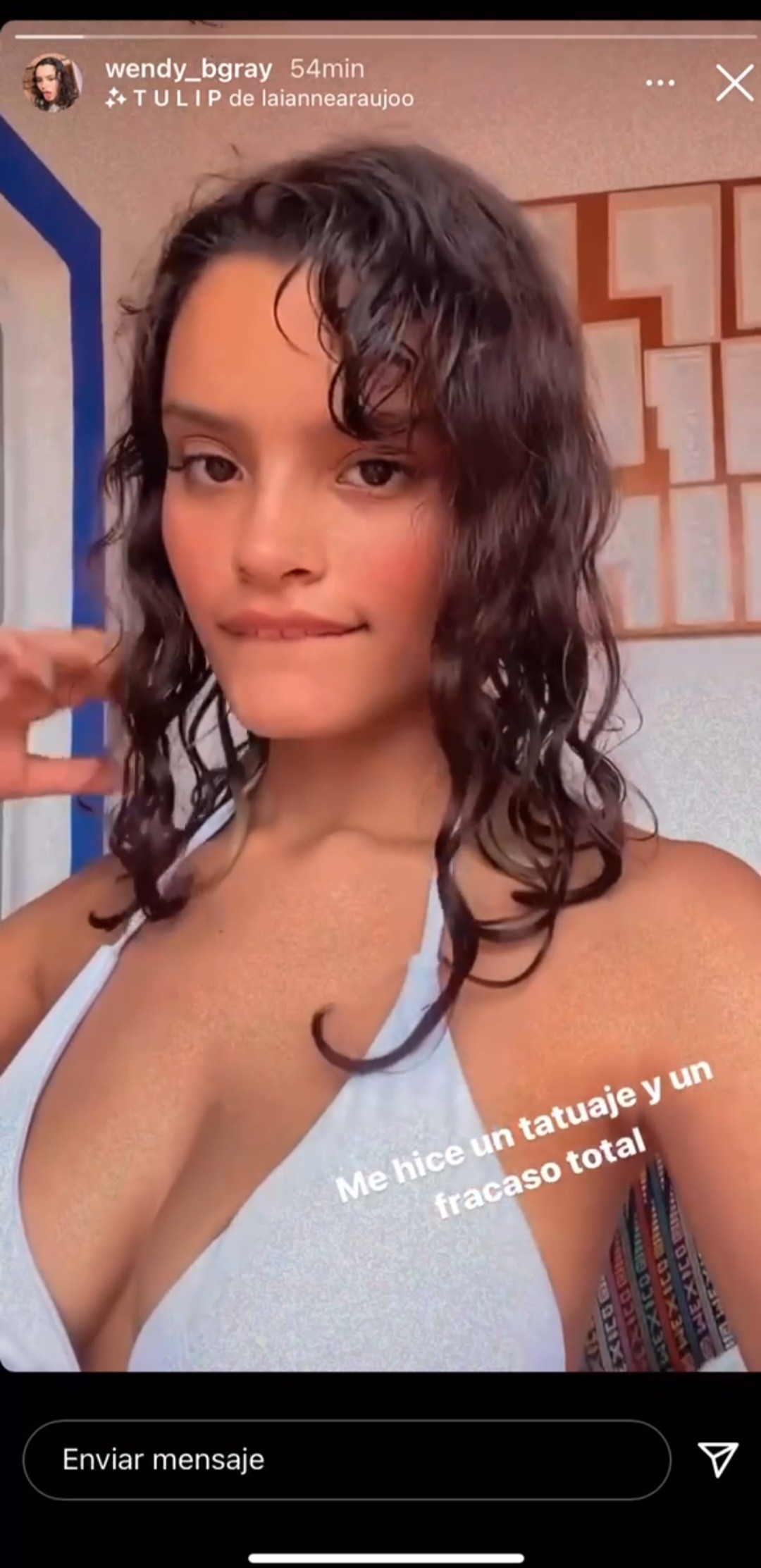Share the story via paper plane

pos(717,1459)
